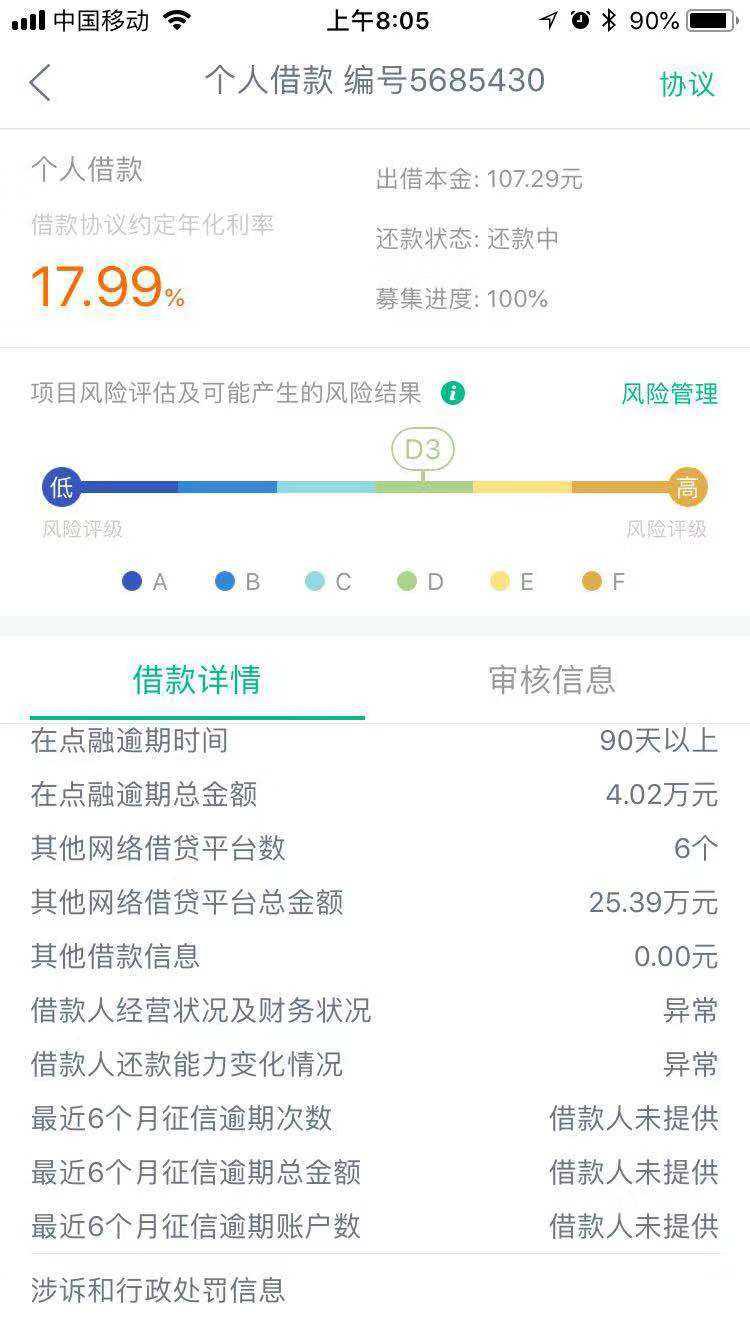750x1334 pixels.
Task: Switch to the 审核信息 tab
Action: click(552, 680)
